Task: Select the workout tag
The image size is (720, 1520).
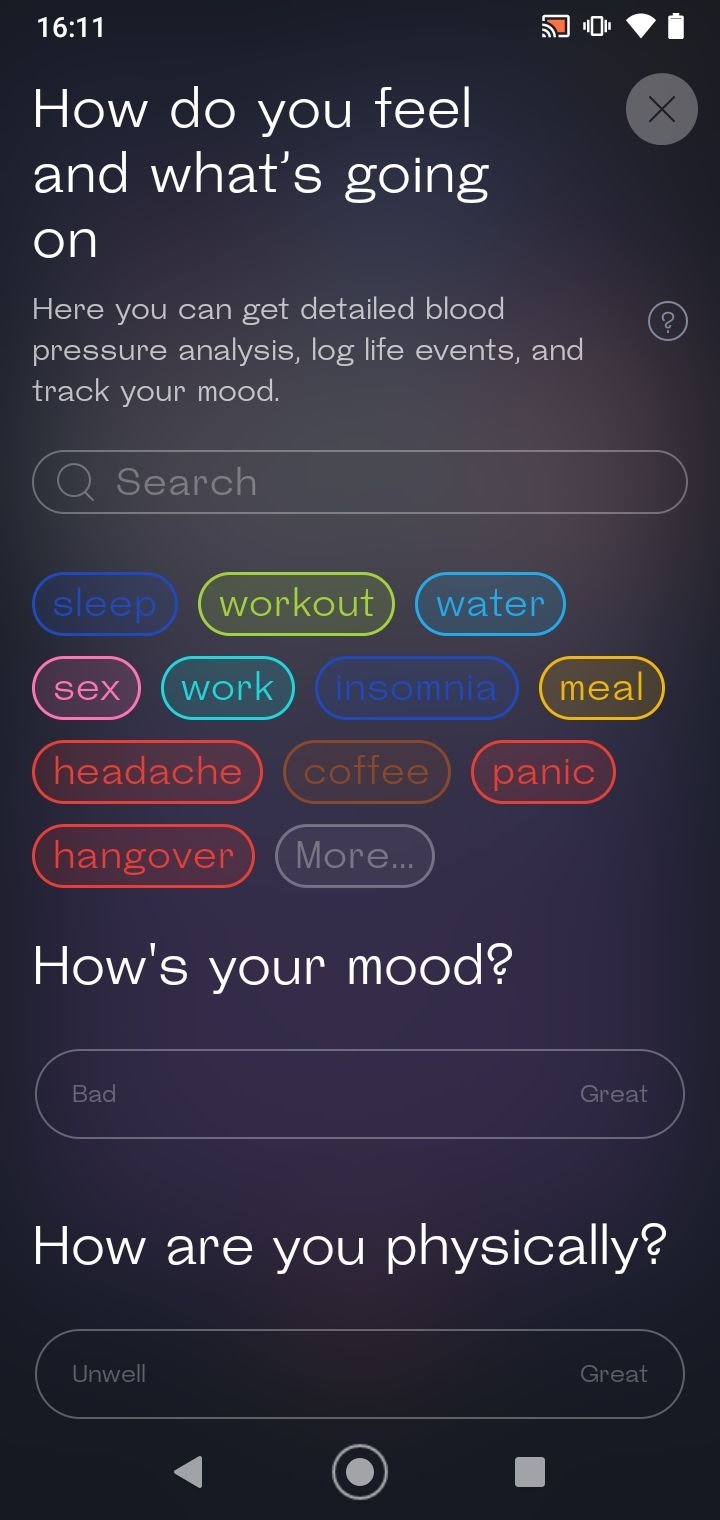Action: [x=296, y=604]
